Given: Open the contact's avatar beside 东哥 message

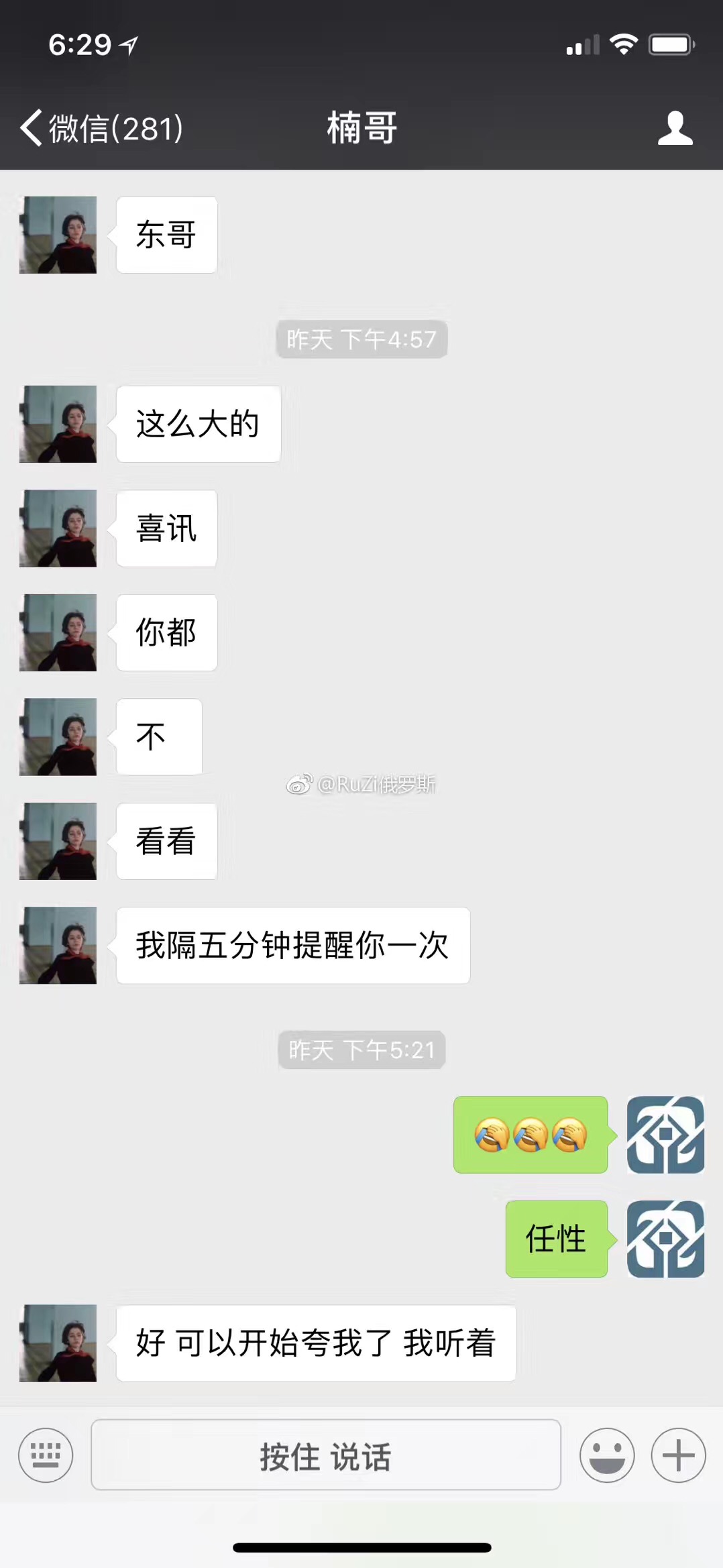Looking at the screenshot, I should (58, 235).
